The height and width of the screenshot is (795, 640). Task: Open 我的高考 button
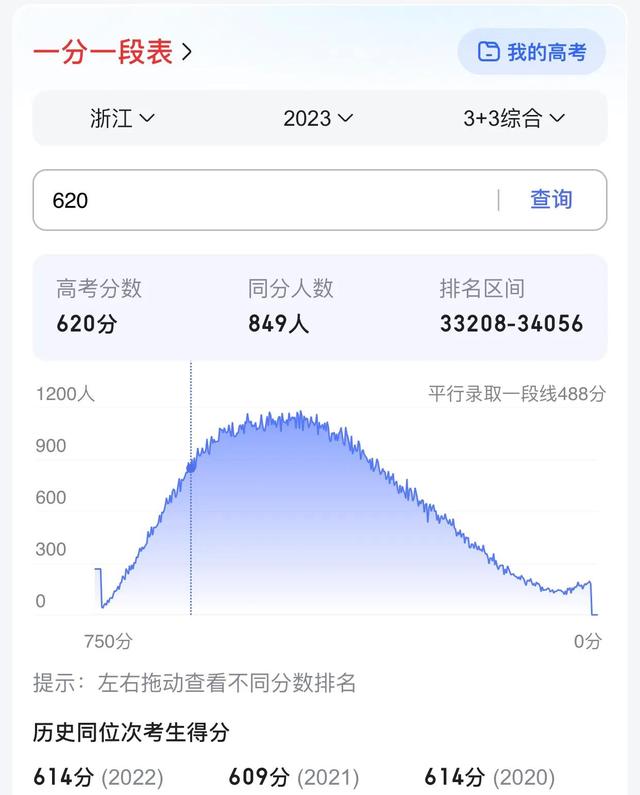(531, 52)
